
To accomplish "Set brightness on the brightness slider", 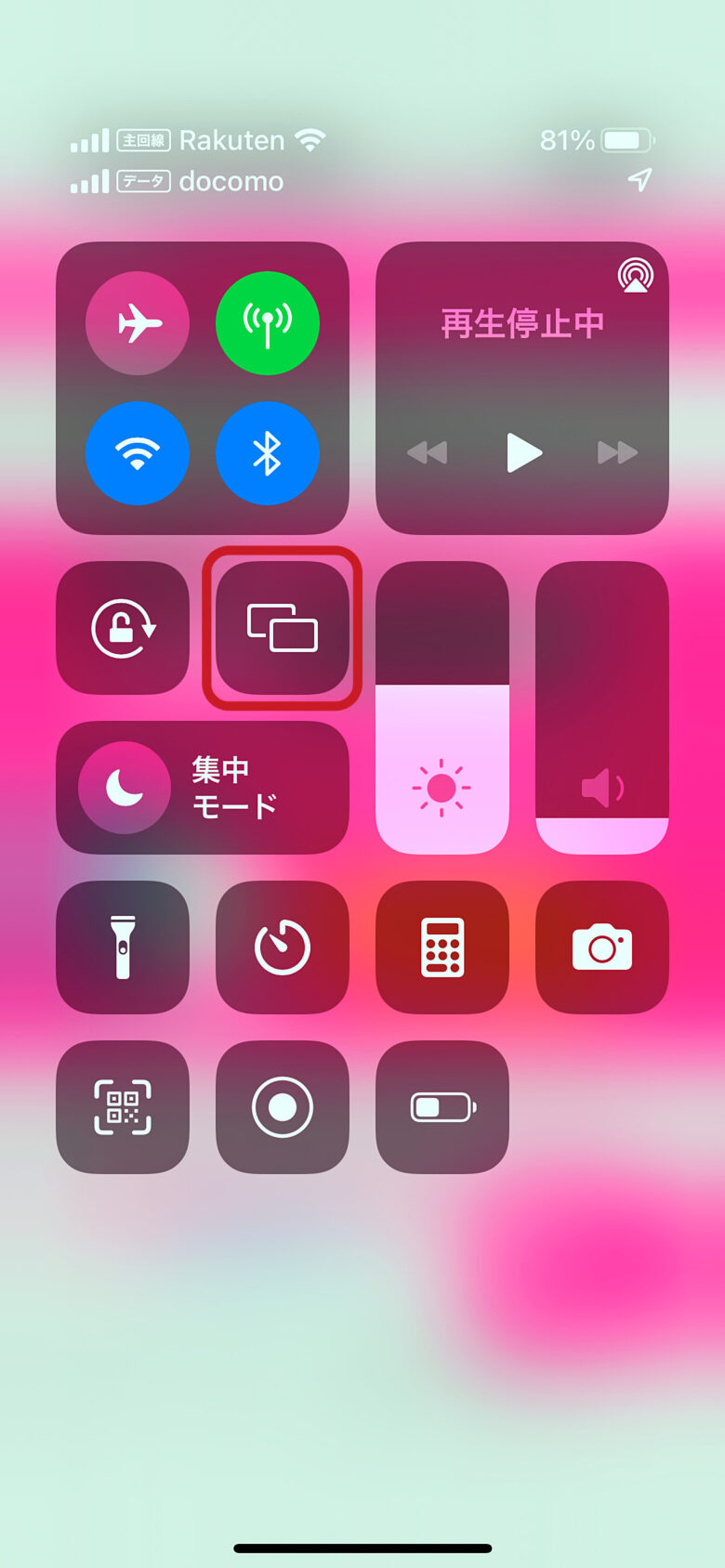I will 442,708.
